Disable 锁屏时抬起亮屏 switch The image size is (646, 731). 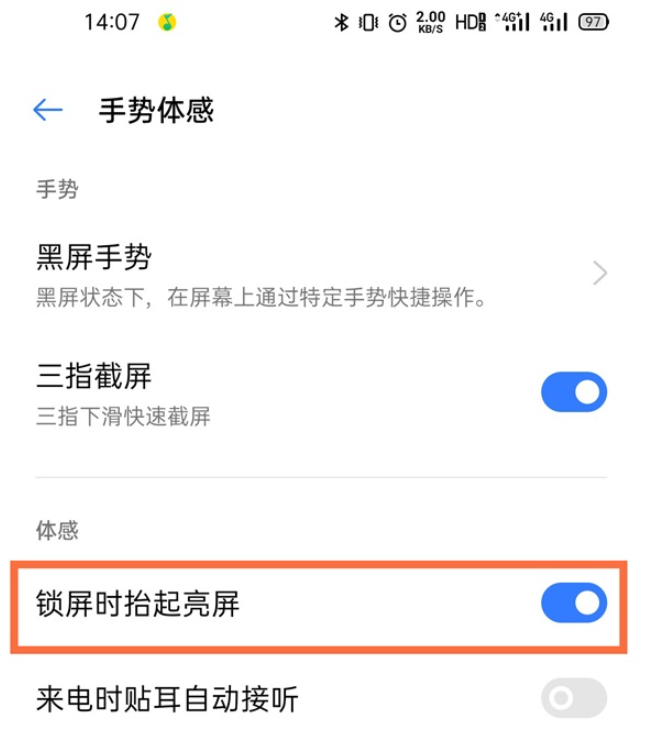pyautogui.click(x=573, y=603)
